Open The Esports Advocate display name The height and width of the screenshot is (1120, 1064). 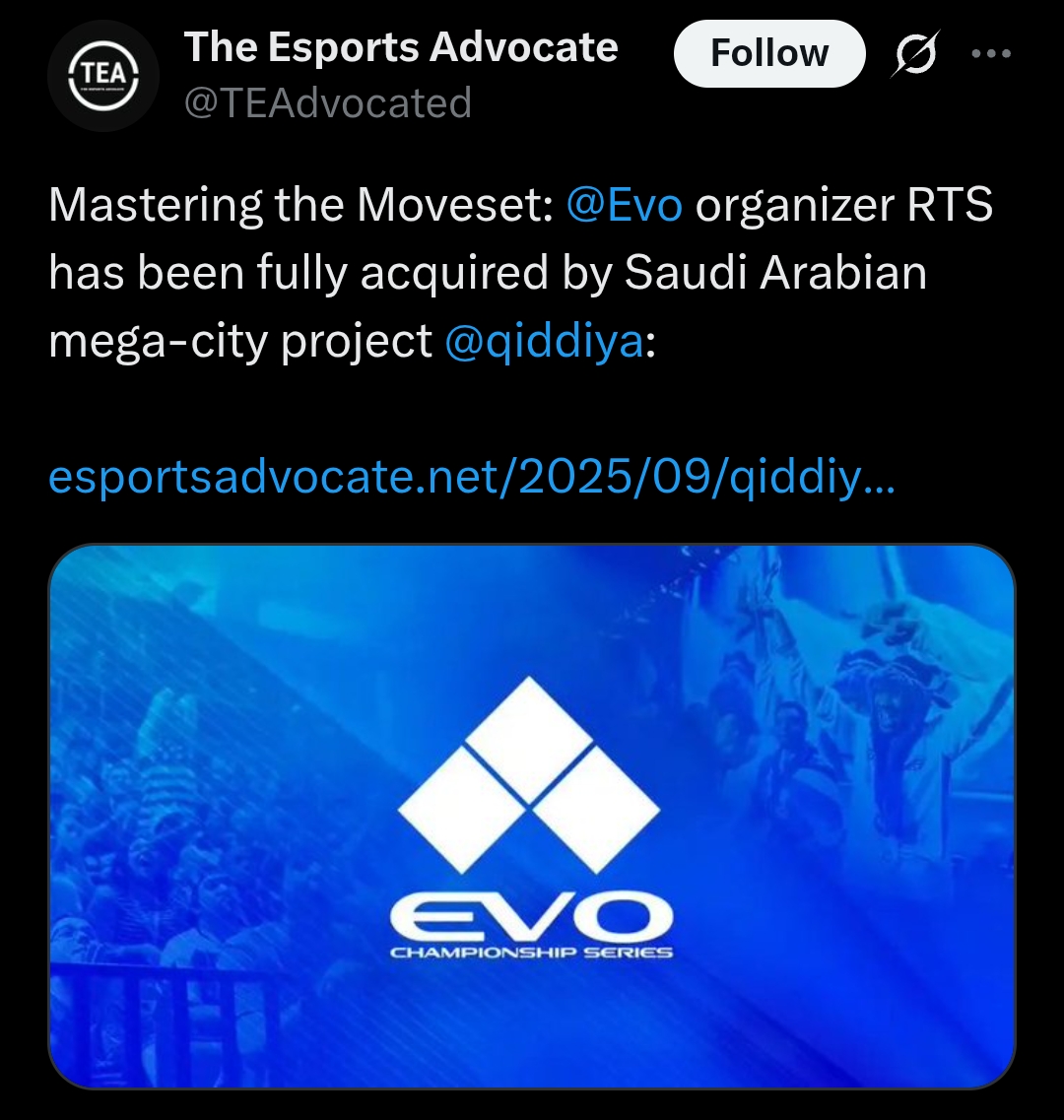click(x=401, y=47)
